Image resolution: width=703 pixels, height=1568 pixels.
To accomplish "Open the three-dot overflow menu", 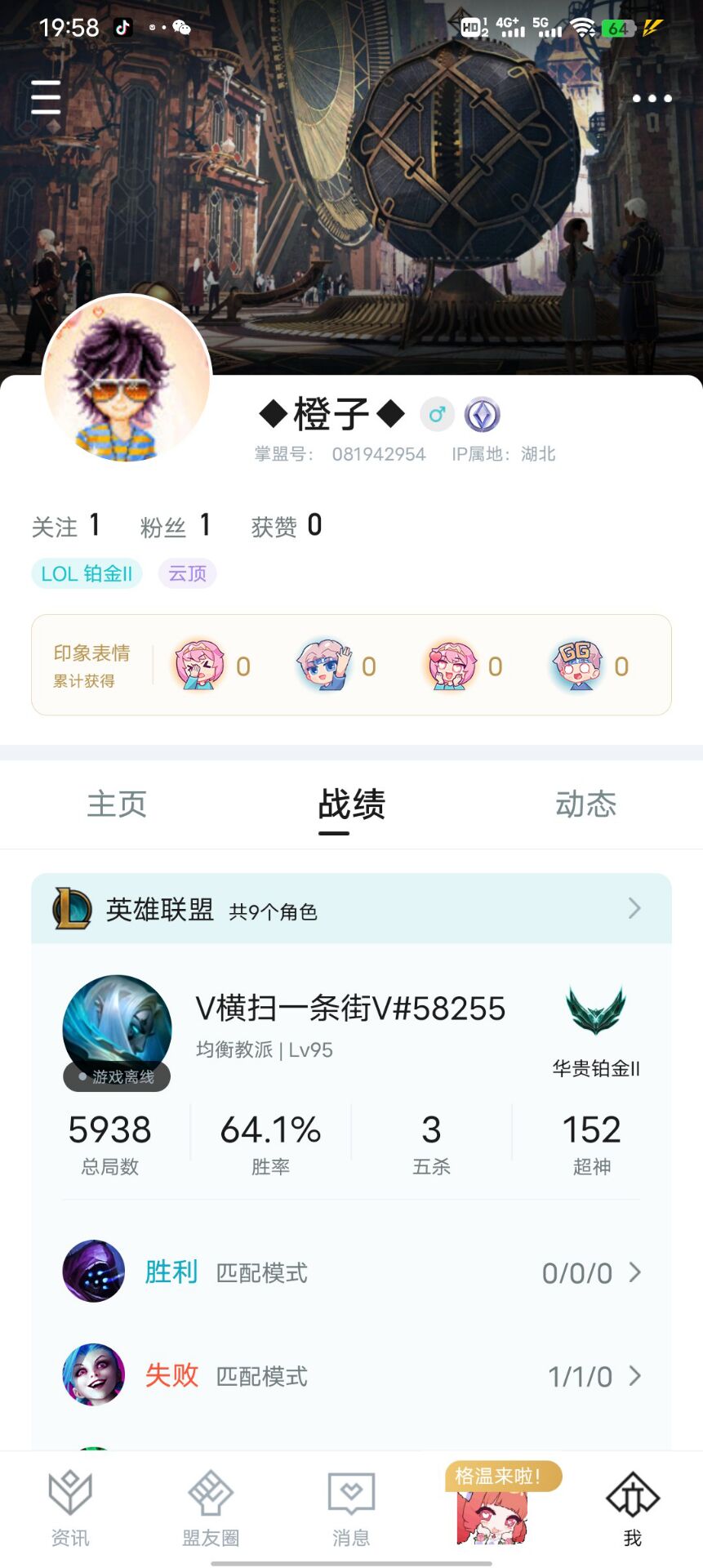I will click(652, 98).
